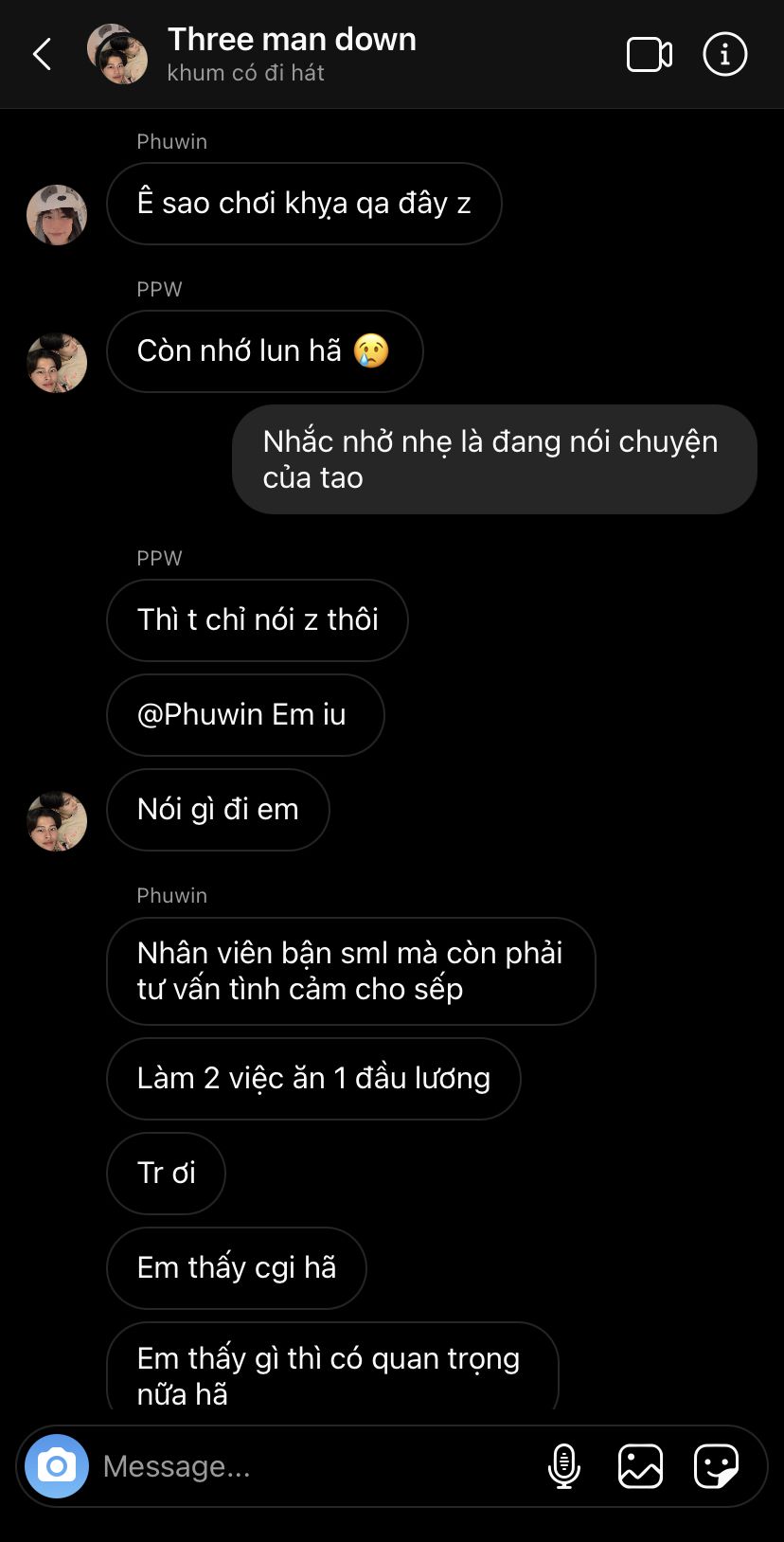Tap the Message text field
The image size is (784, 1542).
pyautogui.click(x=312, y=1466)
